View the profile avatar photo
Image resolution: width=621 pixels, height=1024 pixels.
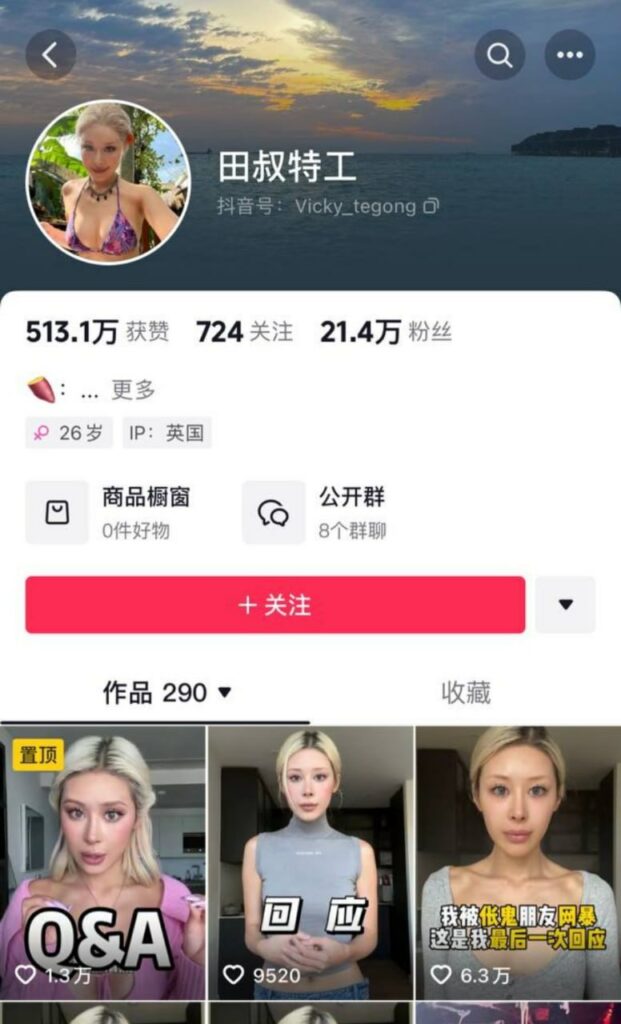[x=107, y=182]
